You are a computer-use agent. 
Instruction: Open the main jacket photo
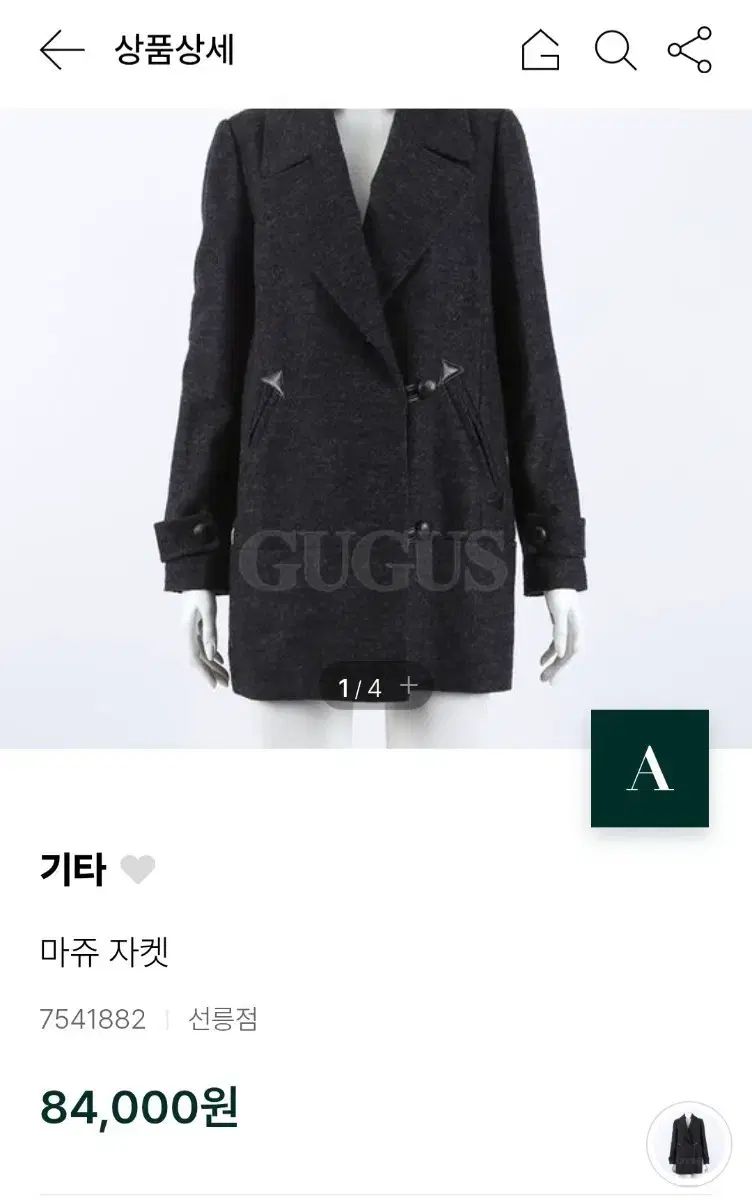(x=375, y=400)
